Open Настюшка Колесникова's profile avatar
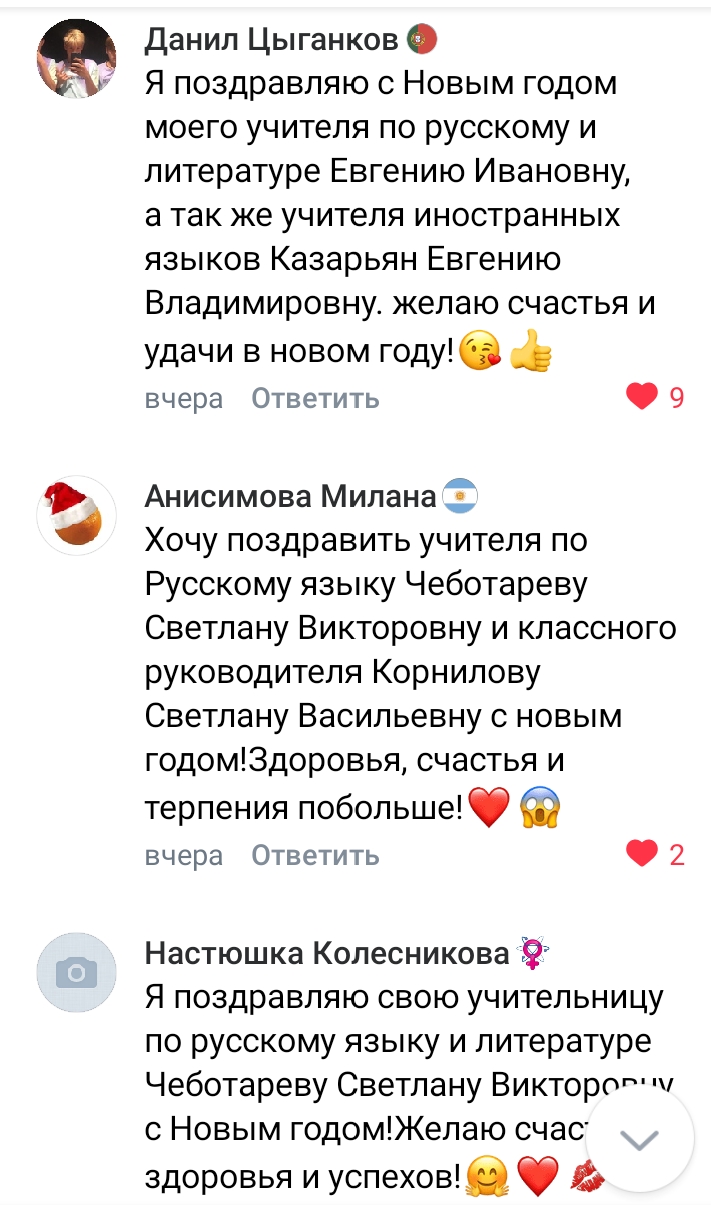 77,972
